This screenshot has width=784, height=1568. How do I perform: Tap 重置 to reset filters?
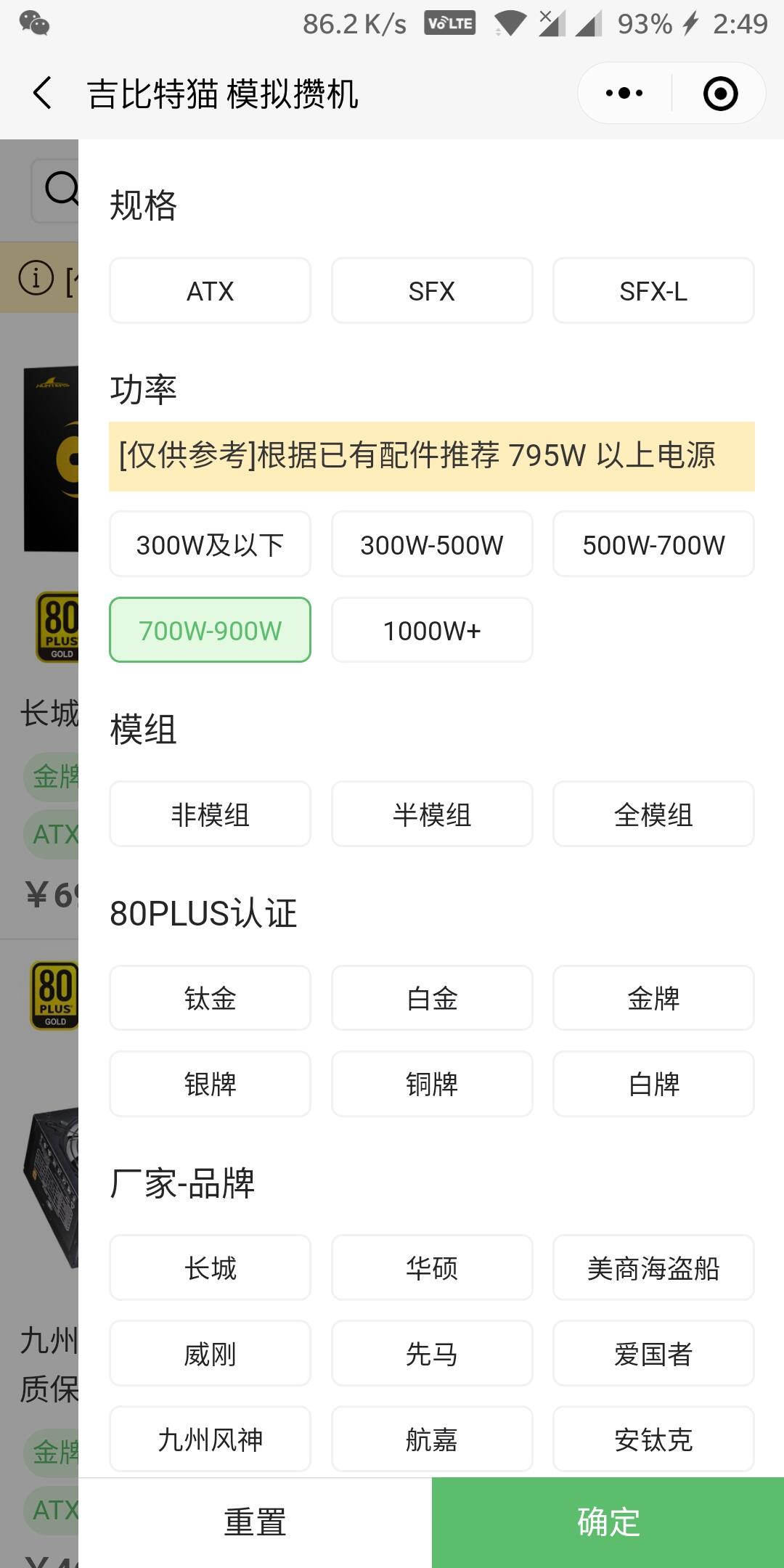pyautogui.click(x=255, y=1522)
